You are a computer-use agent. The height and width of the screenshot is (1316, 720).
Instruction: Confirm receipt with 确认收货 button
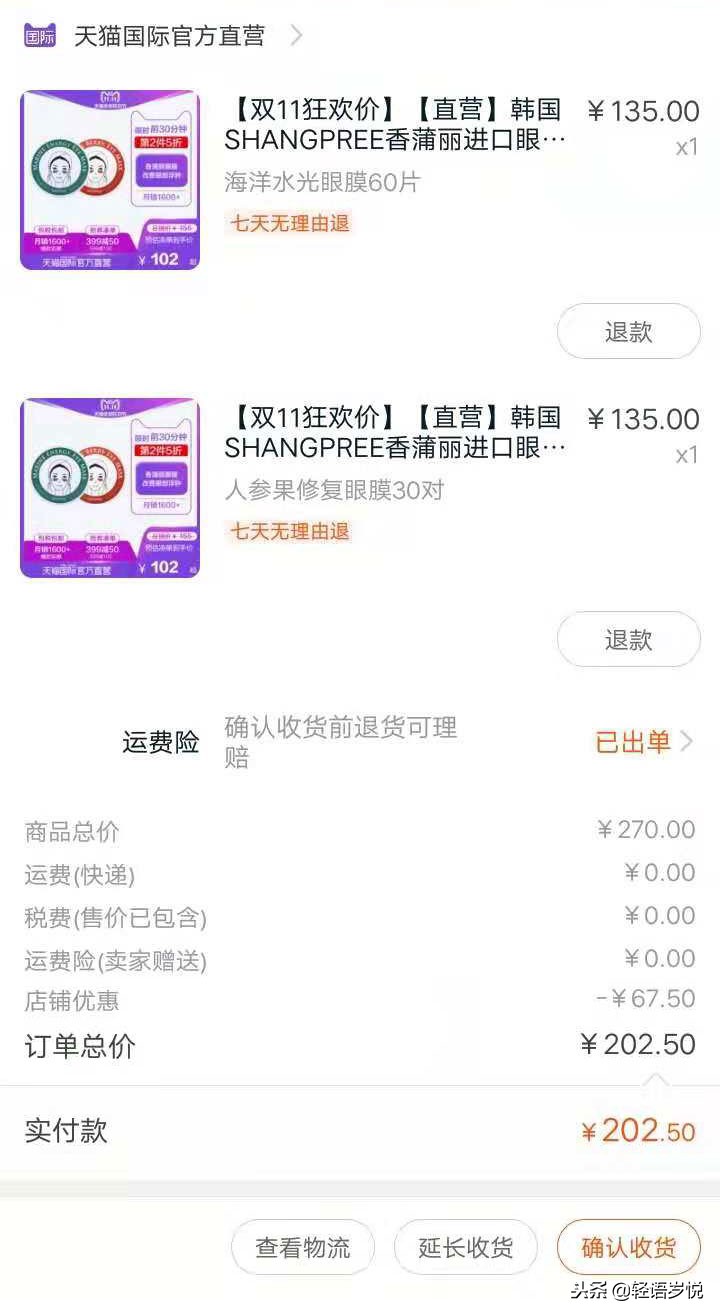point(629,1247)
